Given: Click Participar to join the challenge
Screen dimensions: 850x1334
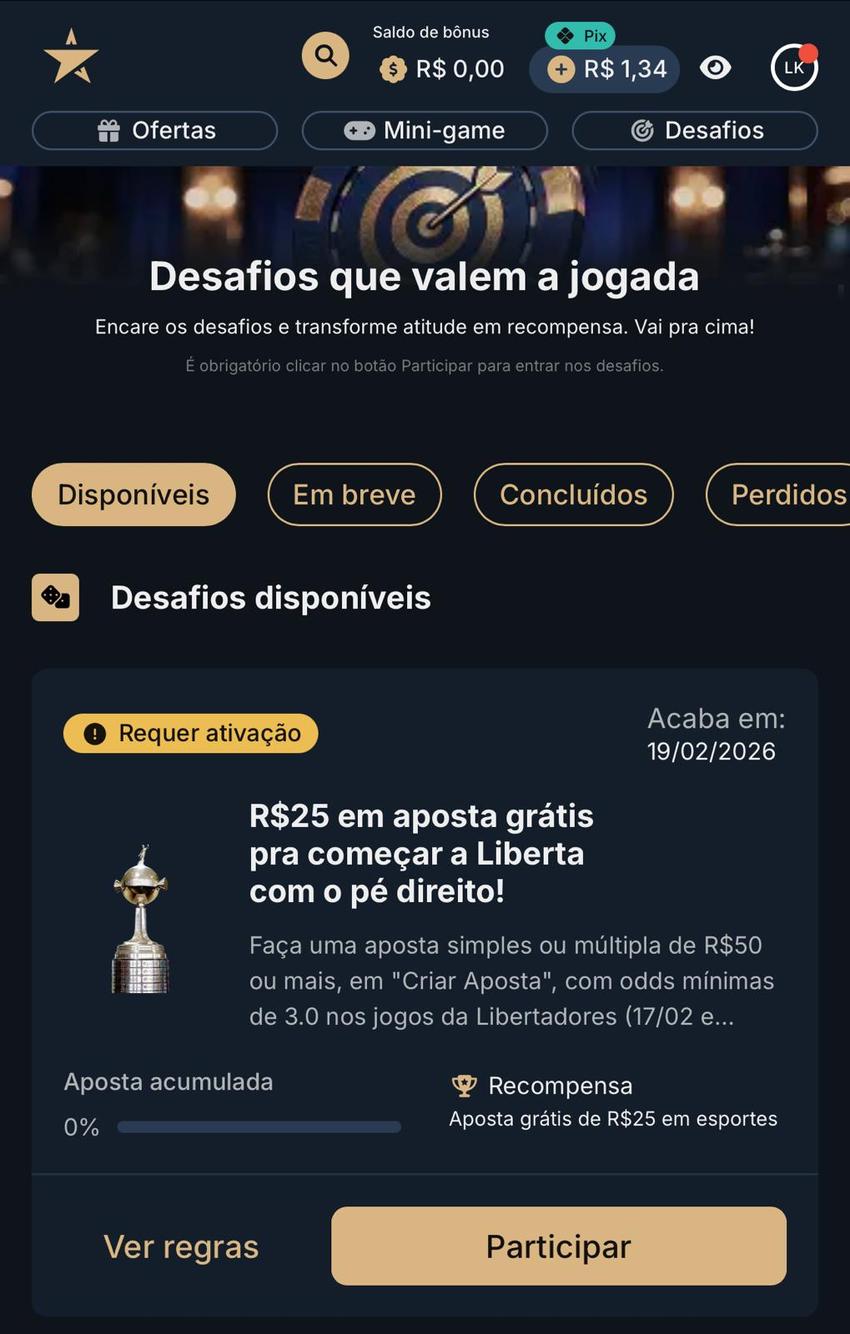Looking at the screenshot, I should coord(558,1246).
